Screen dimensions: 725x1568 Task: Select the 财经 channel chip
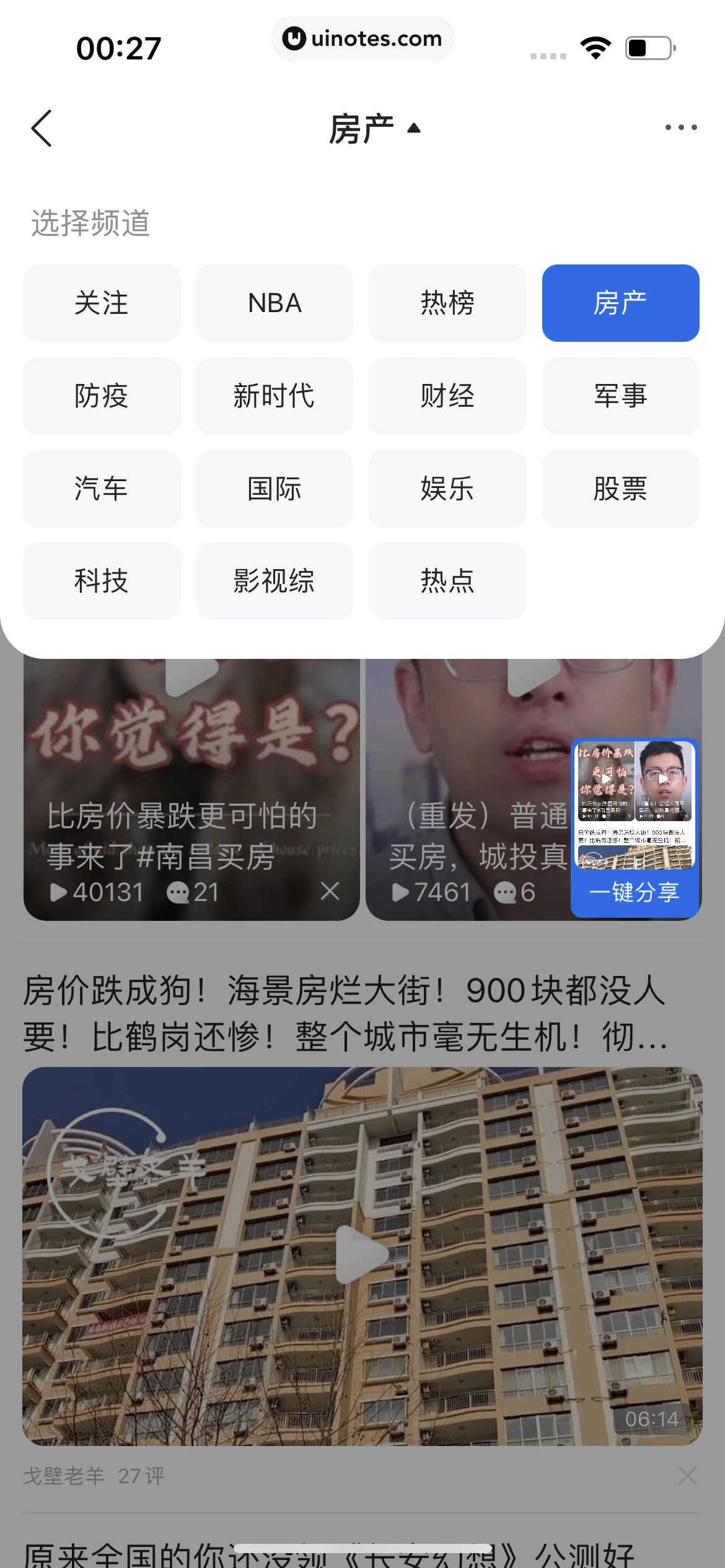coord(447,396)
